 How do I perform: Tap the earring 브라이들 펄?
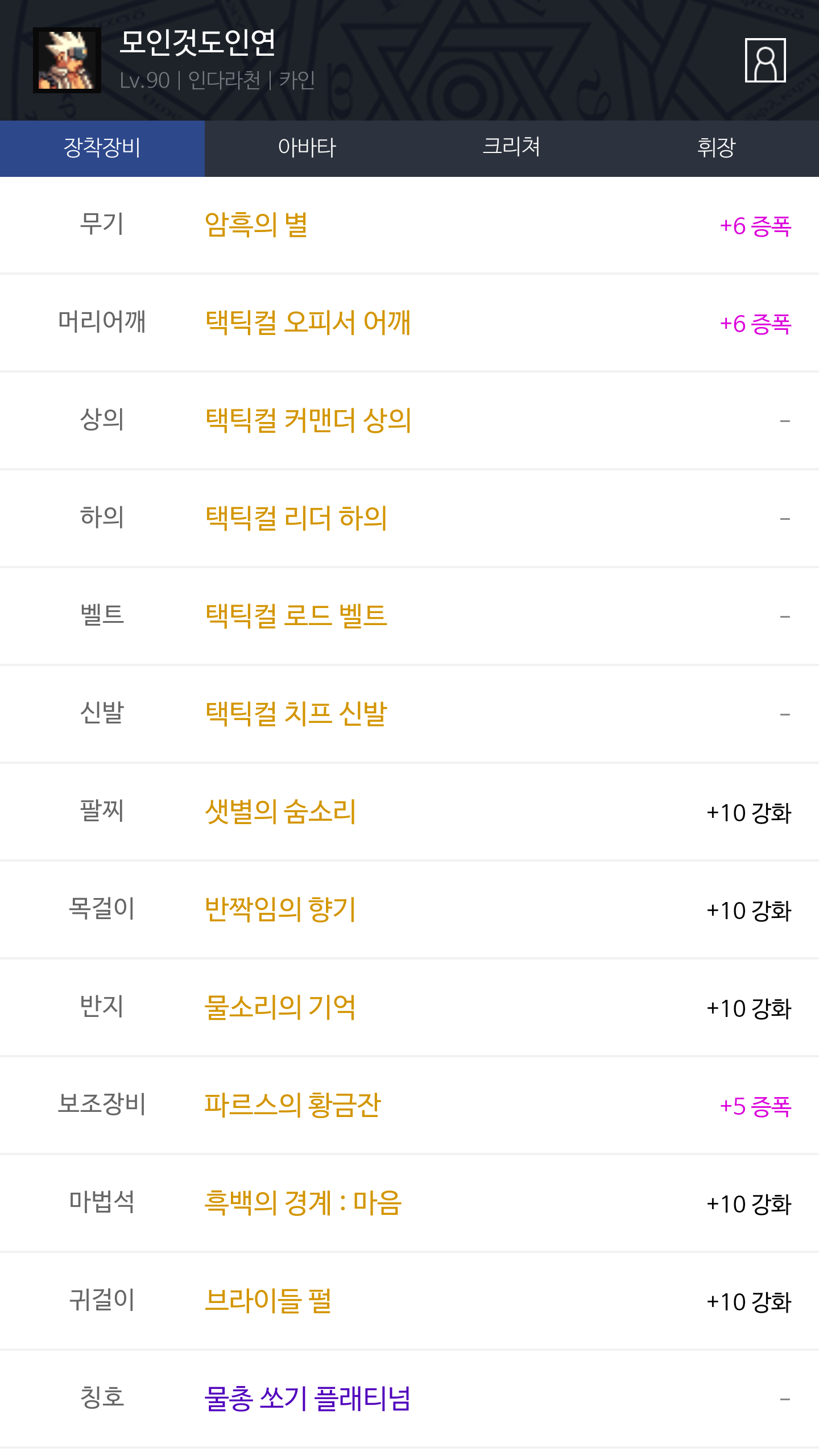(268, 1301)
